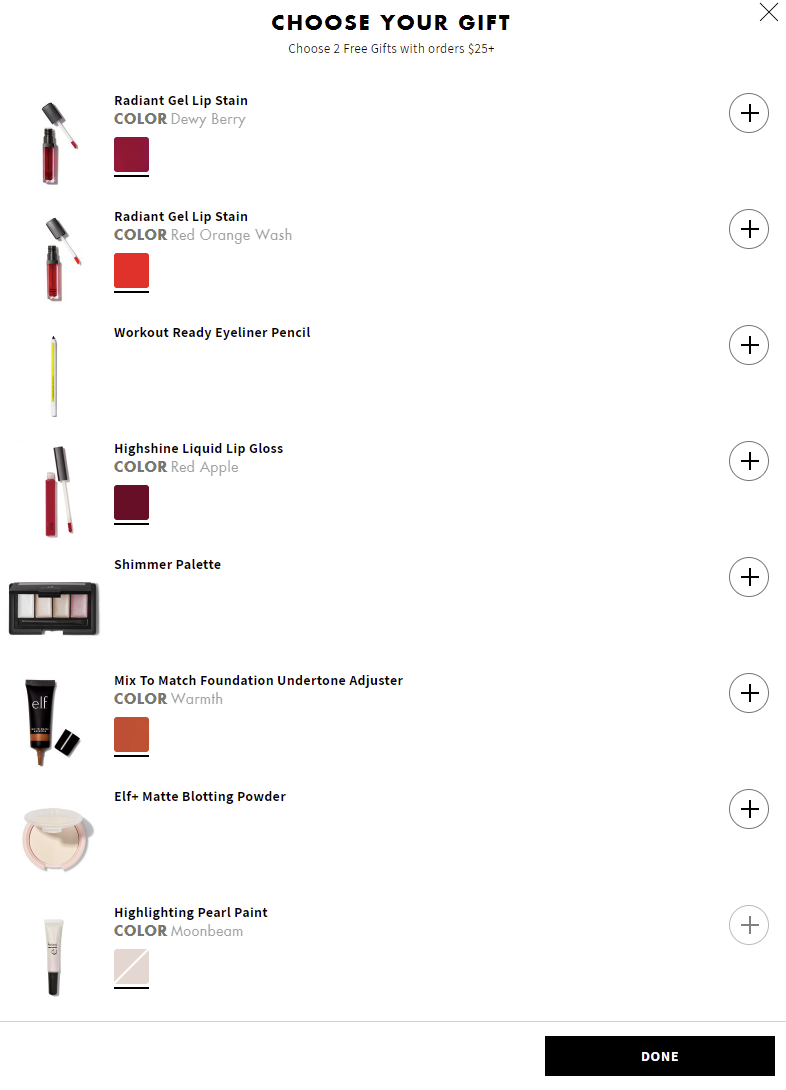This screenshot has height=1090, width=786.
Task: Pick the Warmth color swatch
Action: click(x=131, y=735)
